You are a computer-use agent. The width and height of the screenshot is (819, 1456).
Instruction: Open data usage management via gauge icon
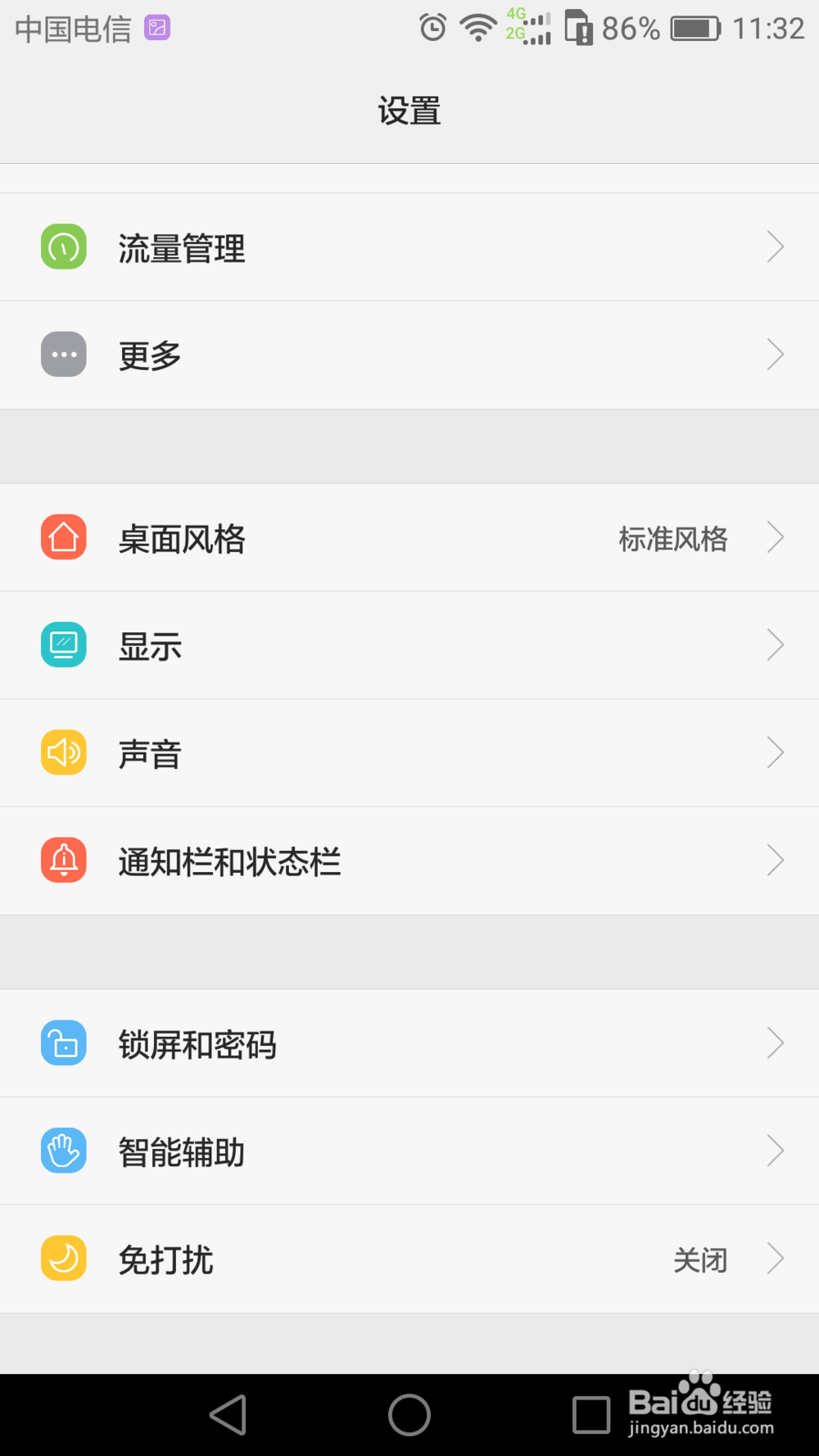coord(63,246)
